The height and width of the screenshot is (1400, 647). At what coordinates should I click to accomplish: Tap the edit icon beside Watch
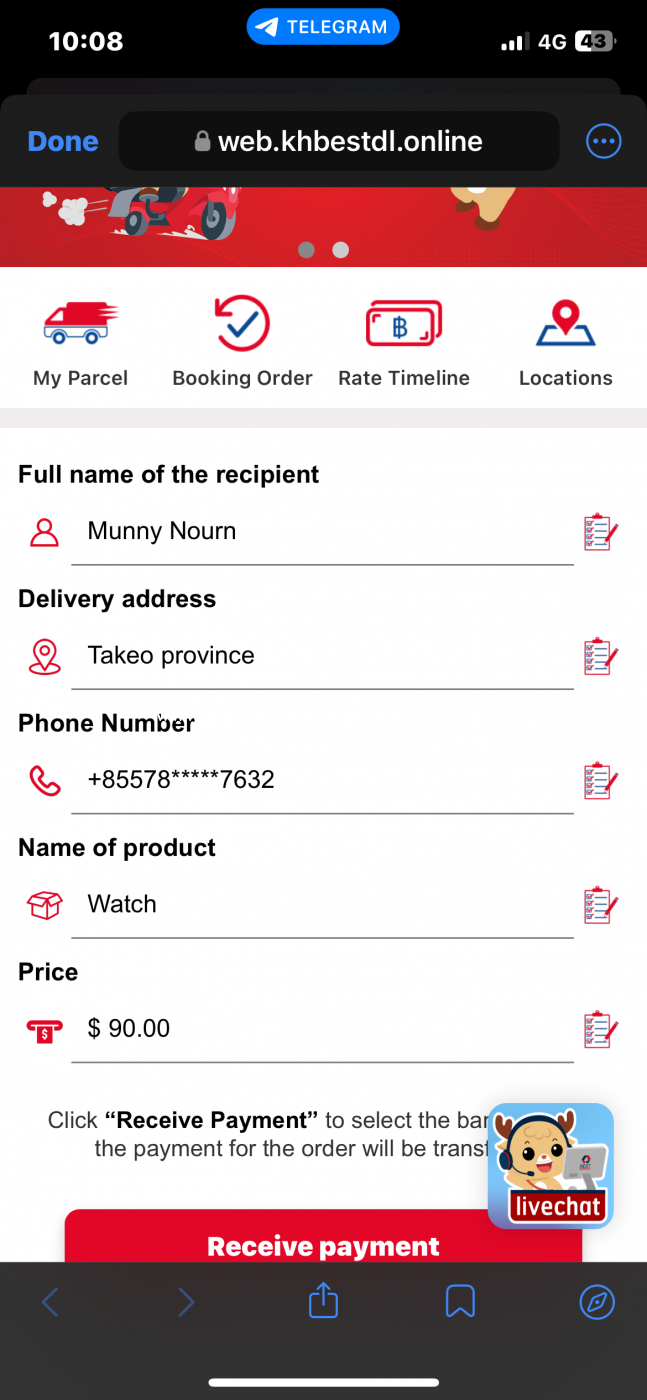click(x=601, y=905)
